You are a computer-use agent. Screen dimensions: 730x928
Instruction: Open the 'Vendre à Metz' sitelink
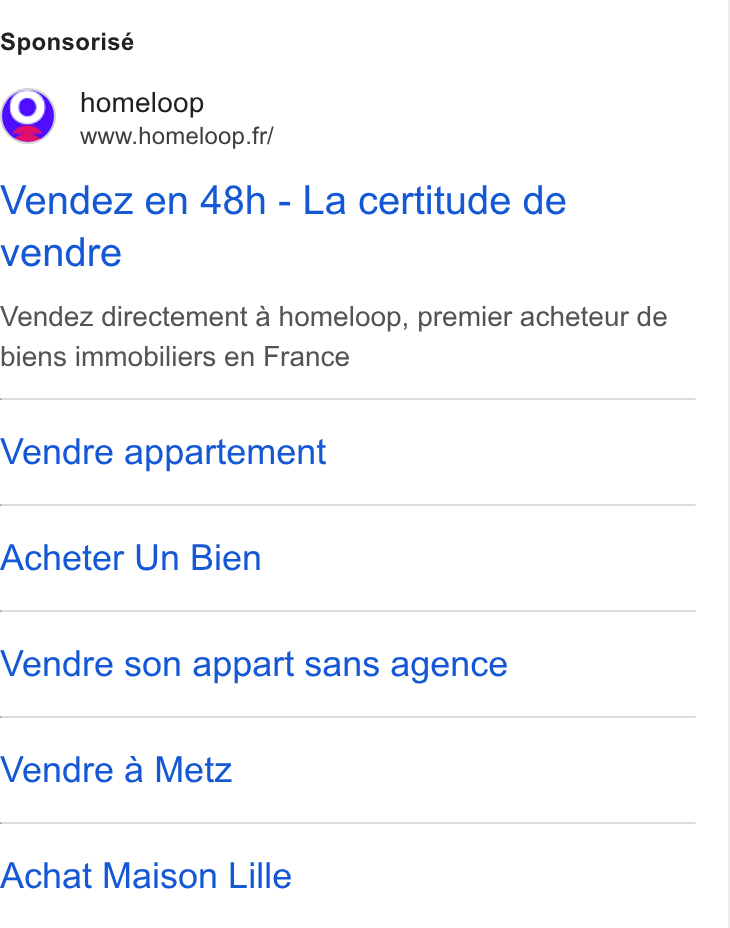click(x=116, y=769)
